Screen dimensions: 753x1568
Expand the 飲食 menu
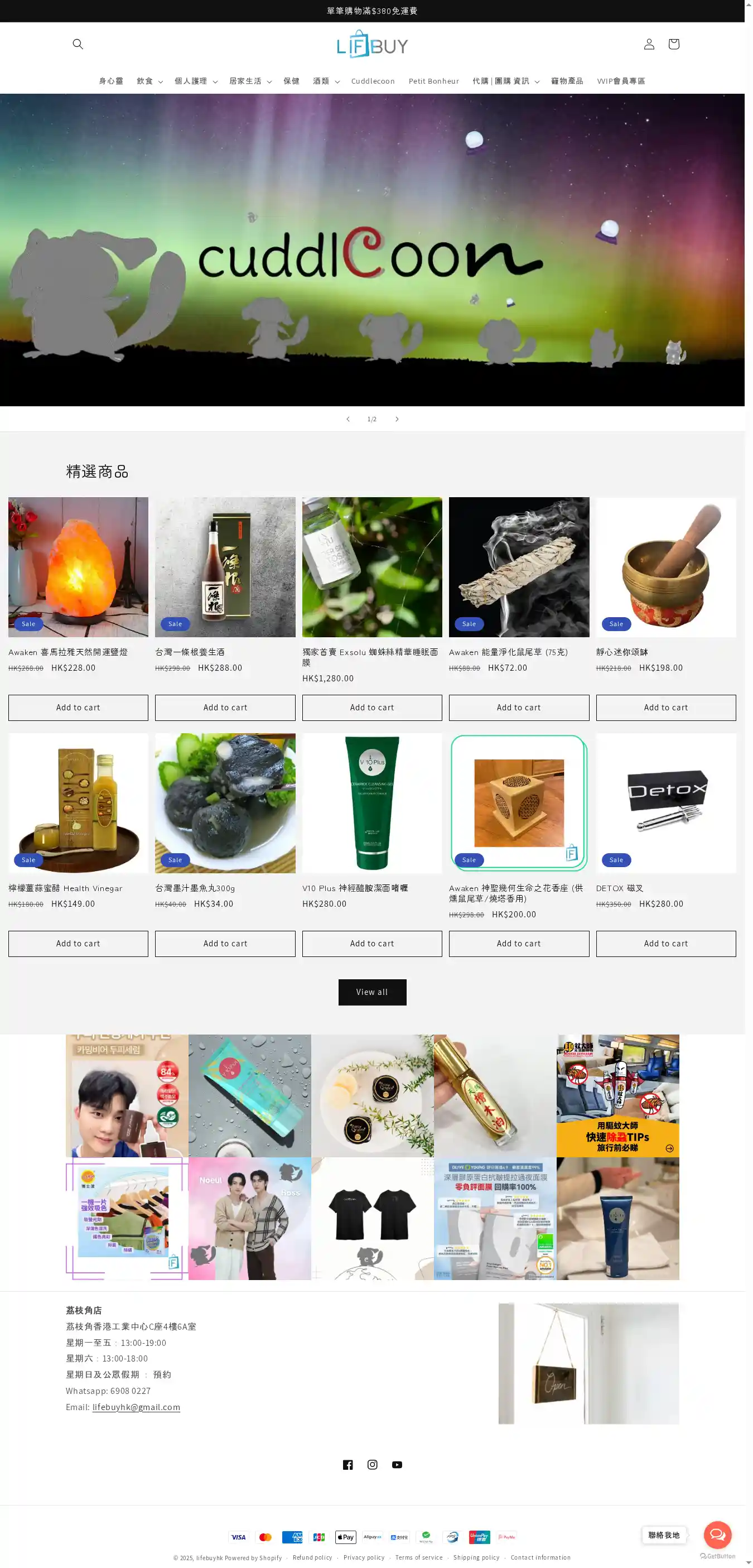[149, 81]
